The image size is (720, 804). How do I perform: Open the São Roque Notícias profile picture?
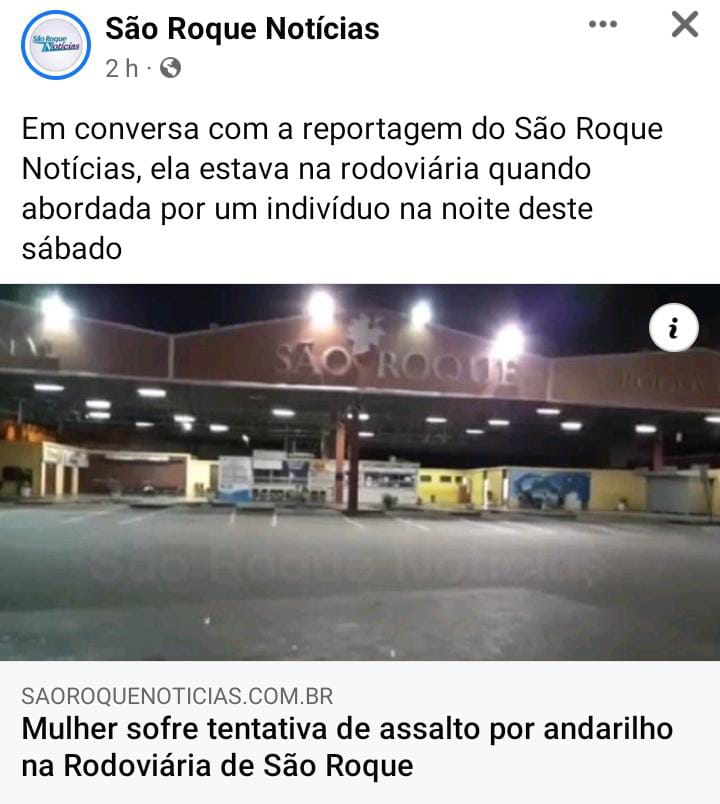[56, 44]
